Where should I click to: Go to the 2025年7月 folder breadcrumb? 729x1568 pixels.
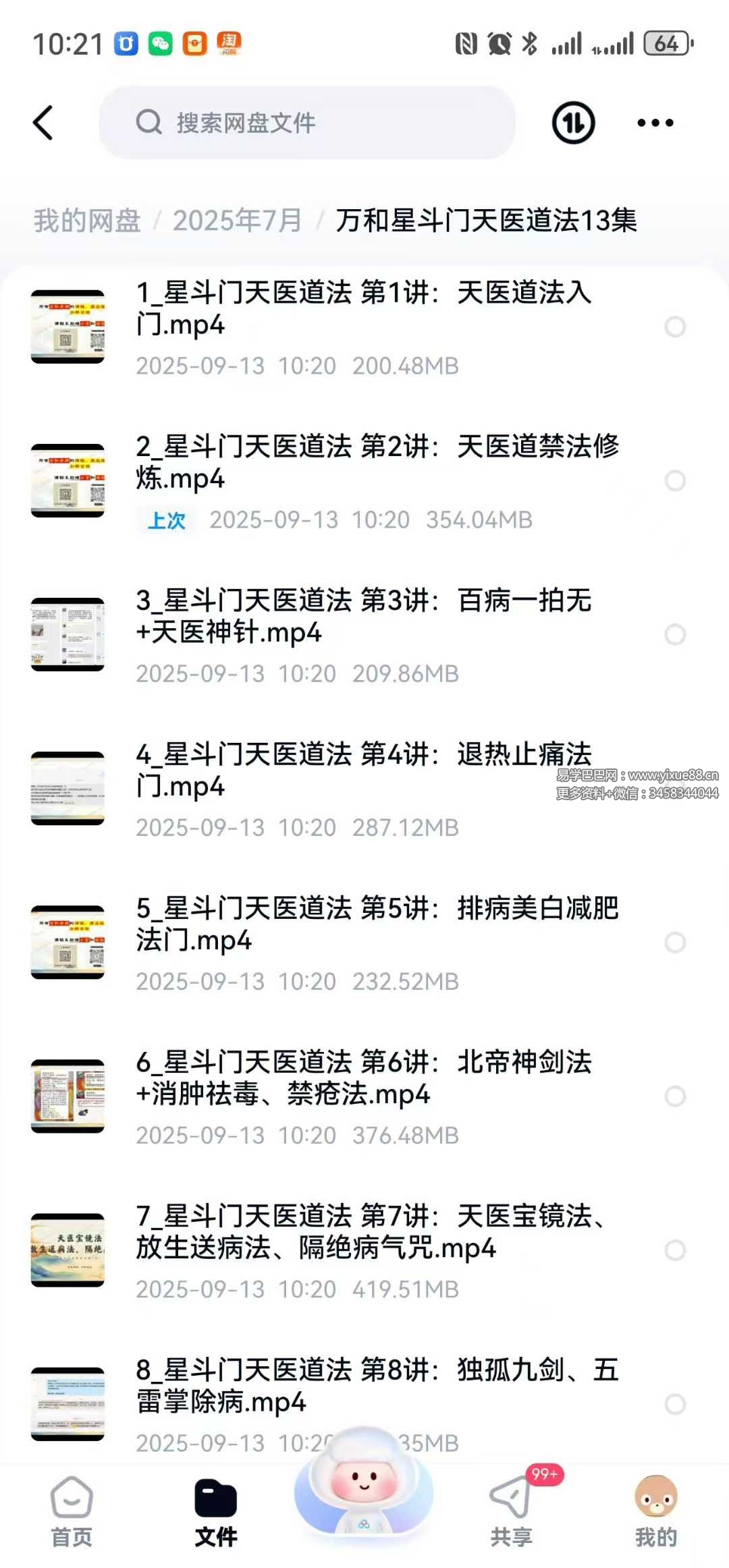point(237,221)
